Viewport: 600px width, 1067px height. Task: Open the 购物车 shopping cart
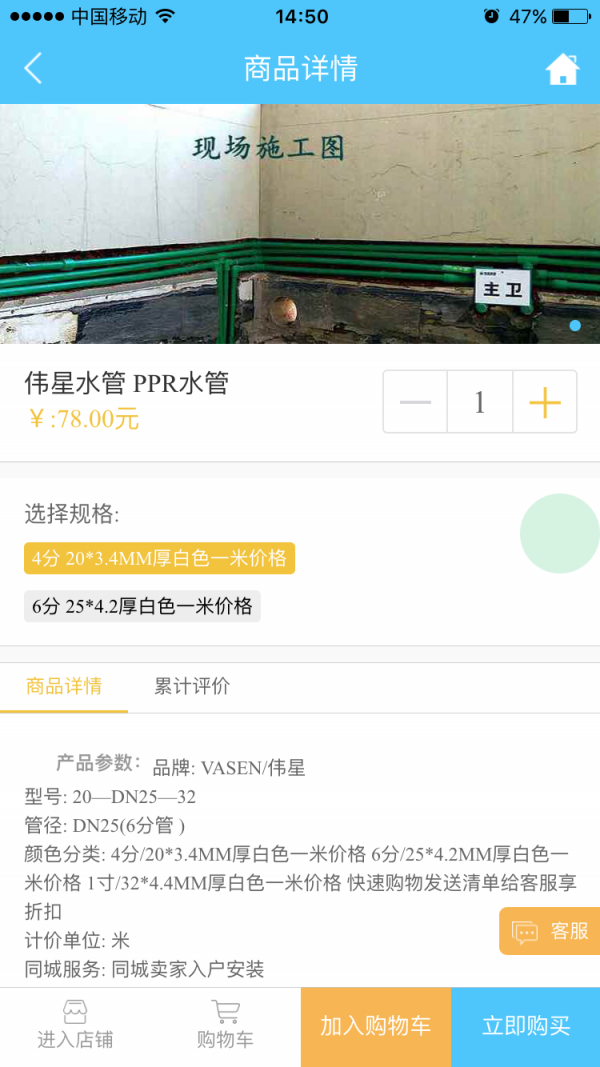click(x=225, y=1026)
